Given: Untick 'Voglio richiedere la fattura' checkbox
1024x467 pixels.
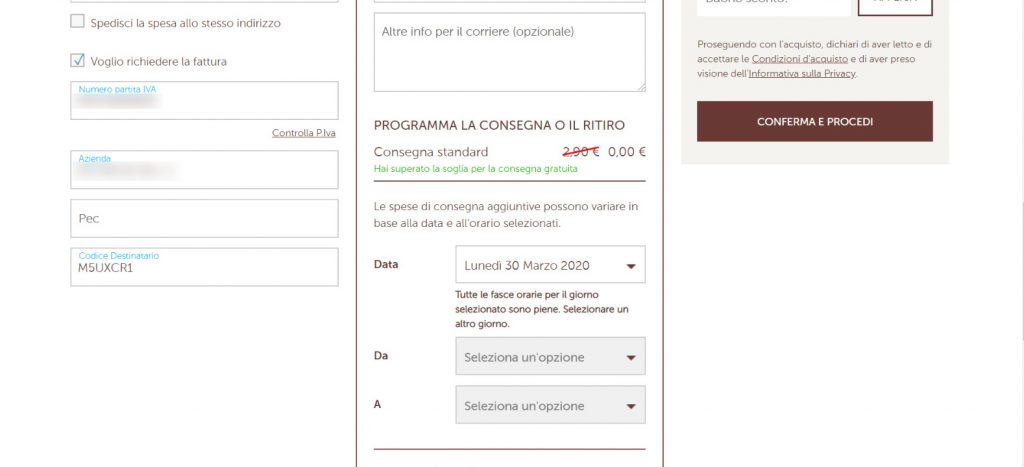Looking at the screenshot, I should click(x=77, y=61).
